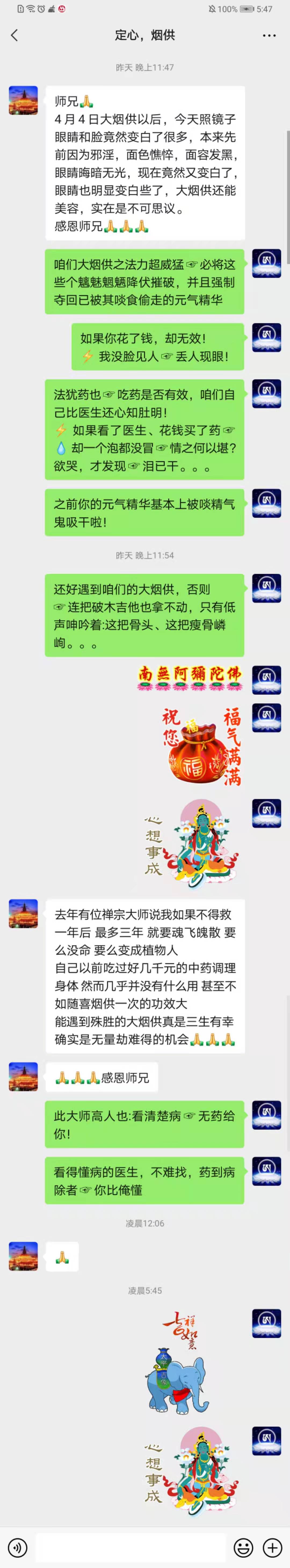Open avatar beside 去年有位禅宗大师 message
The width and height of the screenshot is (290, 1568).
click(x=23, y=913)
